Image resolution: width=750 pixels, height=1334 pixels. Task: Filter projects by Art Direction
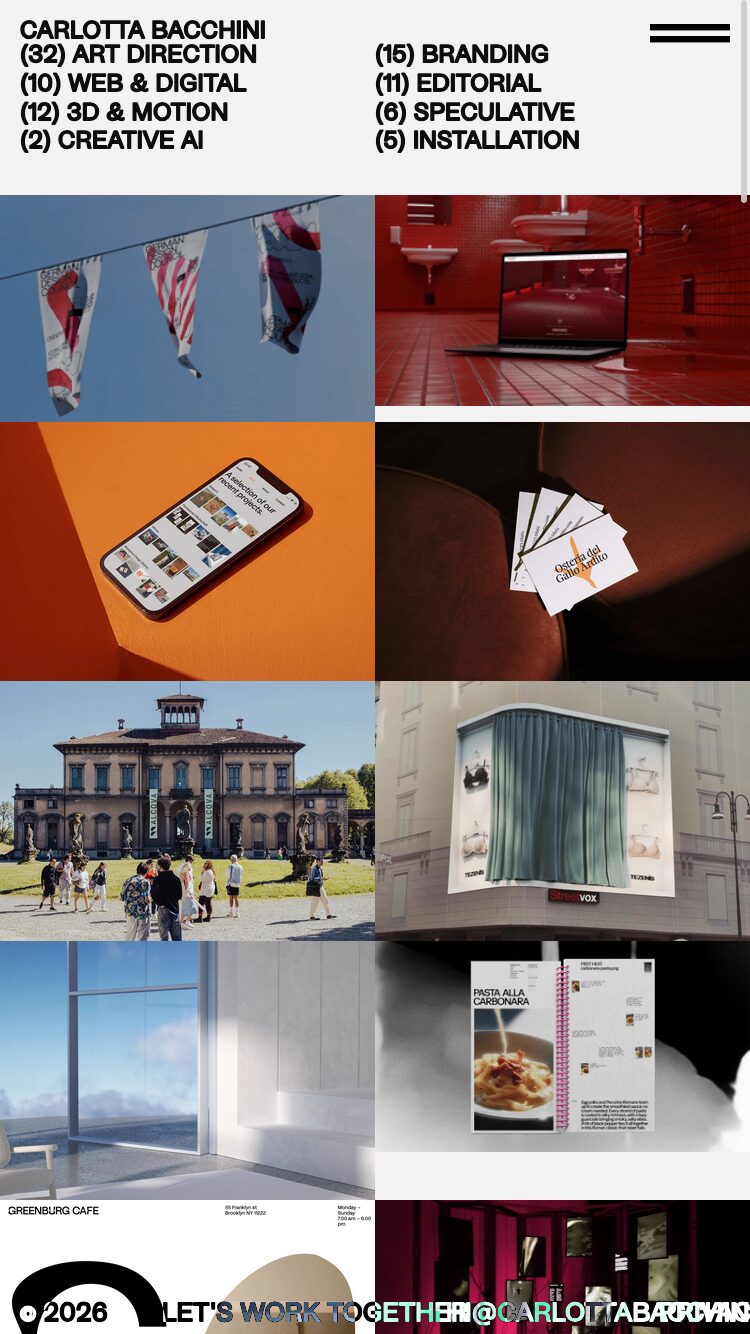point(138,54)
